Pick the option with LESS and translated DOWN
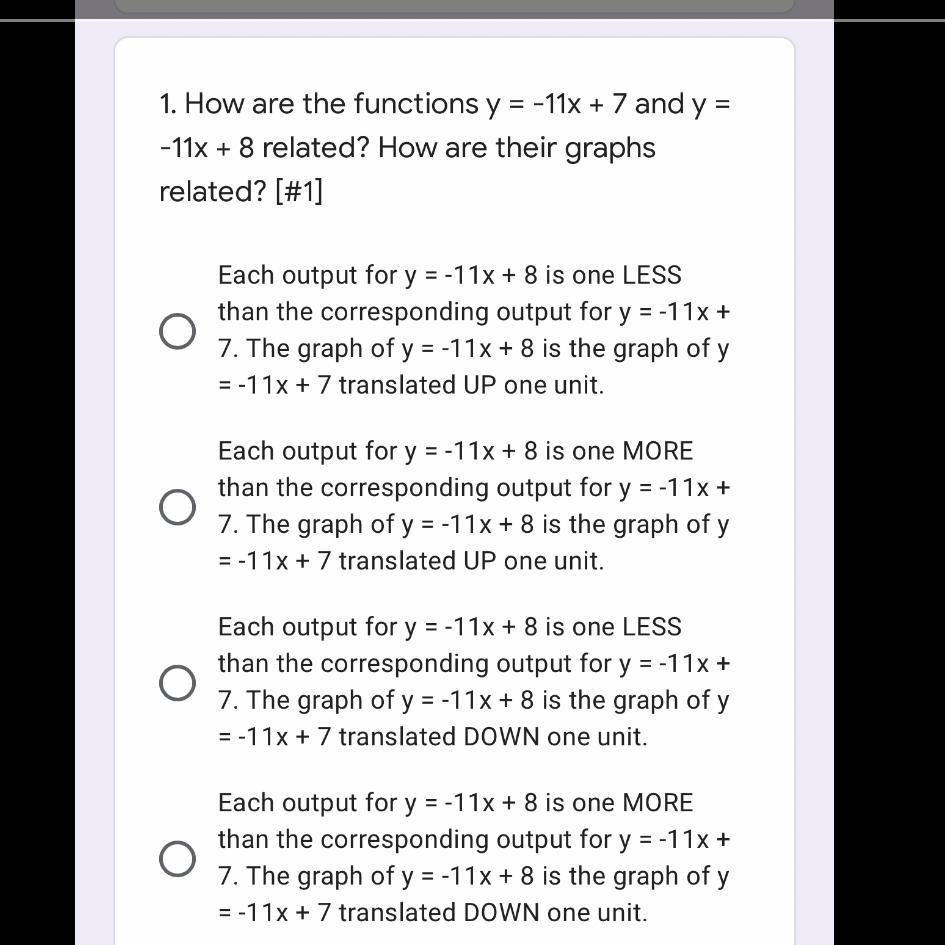Image resolution: width=945 pixels, height=945 pixels. coord(177,683)
